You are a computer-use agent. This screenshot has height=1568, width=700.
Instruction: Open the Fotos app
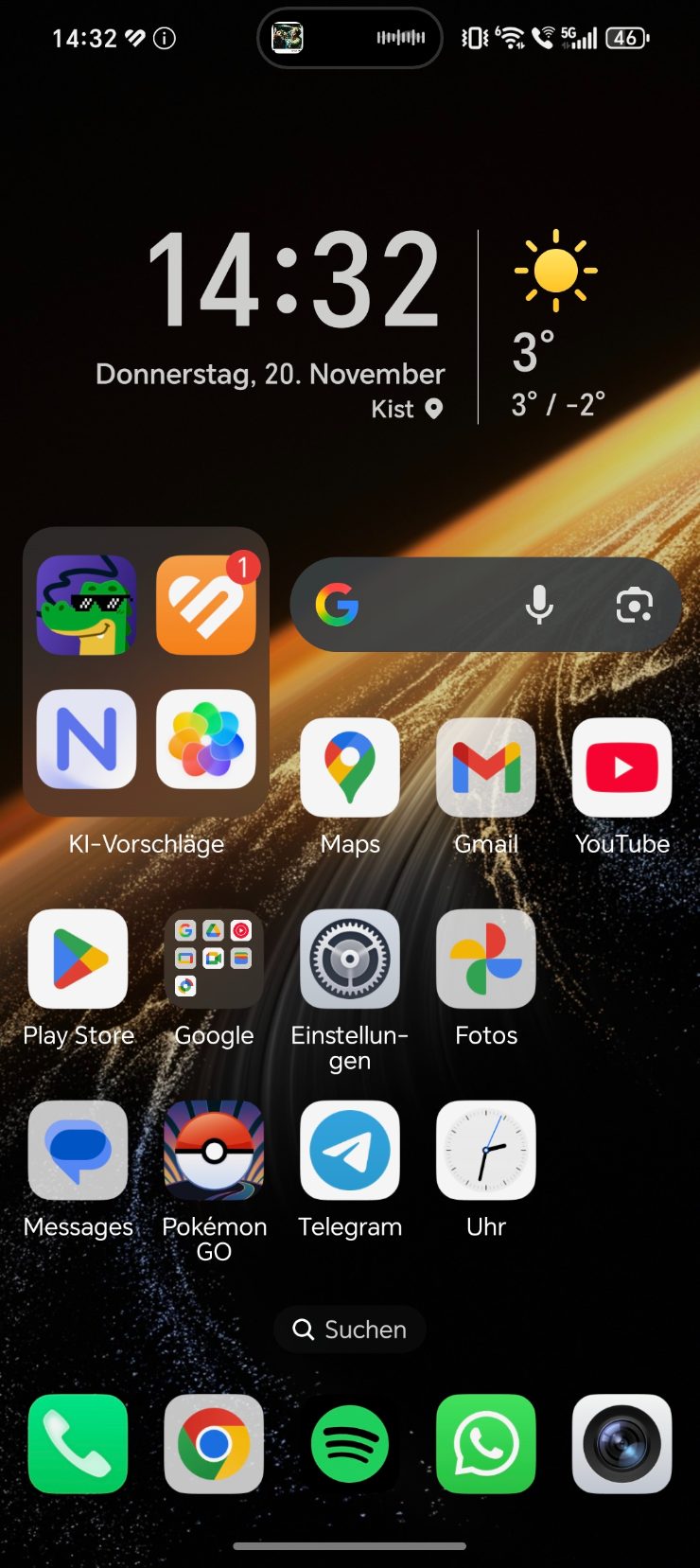(486, 959)
